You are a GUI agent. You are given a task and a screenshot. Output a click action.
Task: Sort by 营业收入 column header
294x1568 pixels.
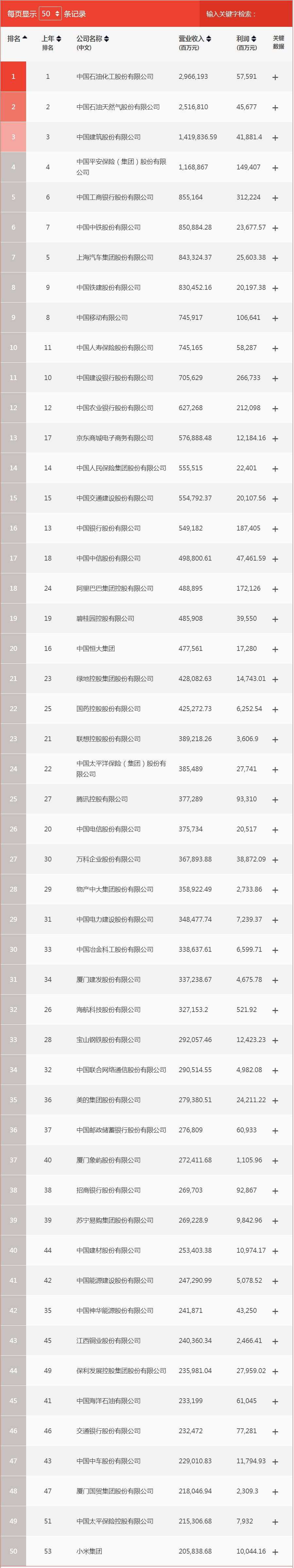pos(194,38)
